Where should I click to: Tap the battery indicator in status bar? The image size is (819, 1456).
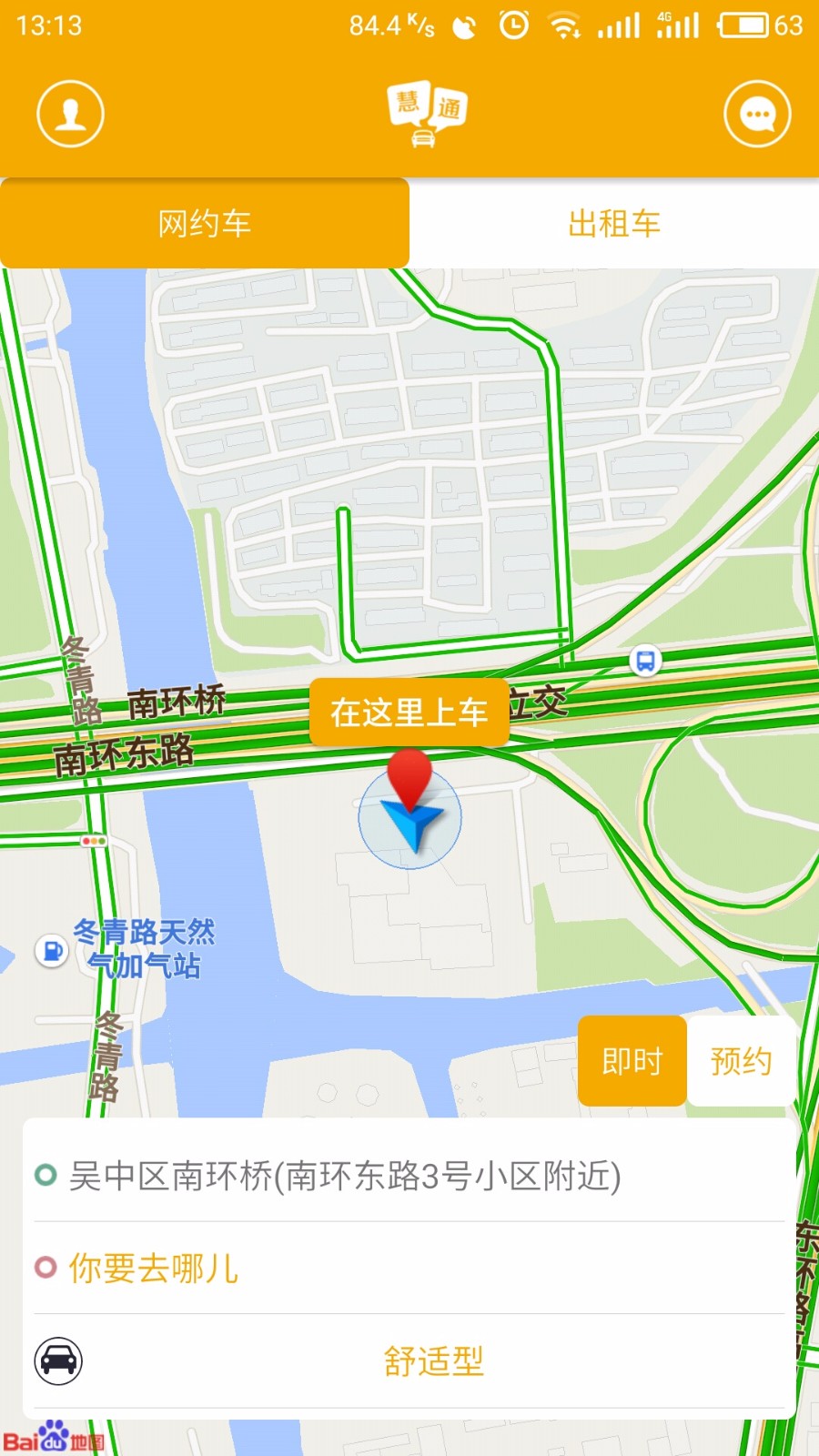coord(742,26)
